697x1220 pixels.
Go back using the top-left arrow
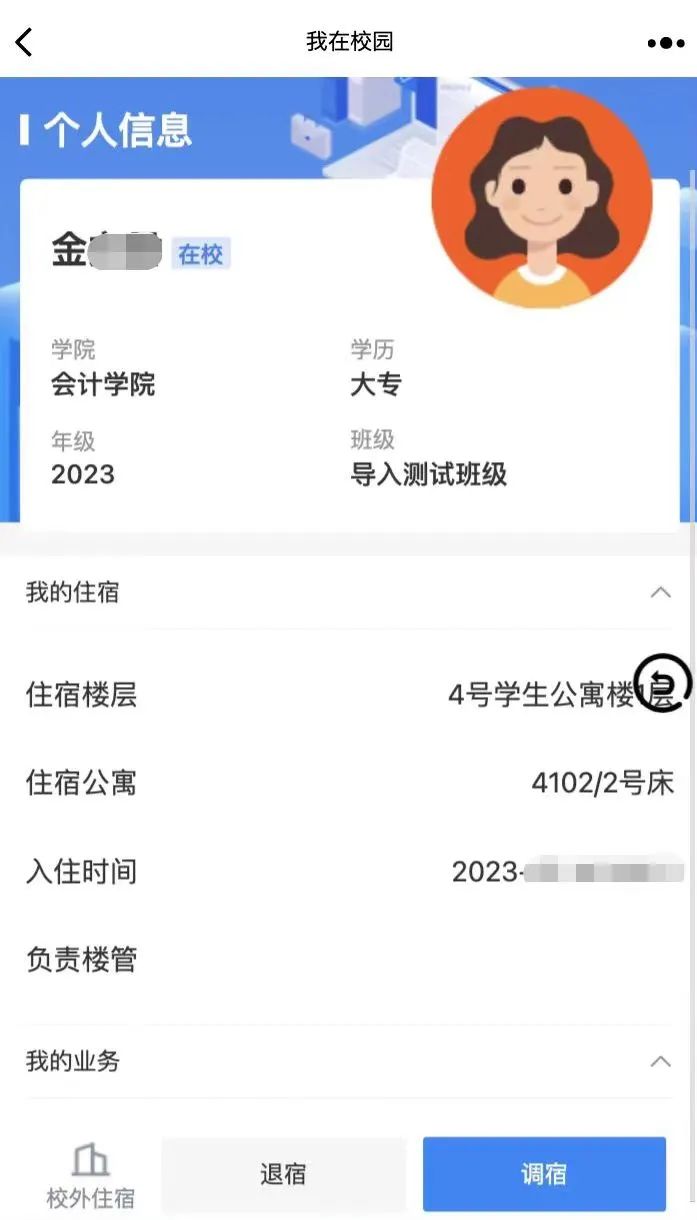[24, 42]
